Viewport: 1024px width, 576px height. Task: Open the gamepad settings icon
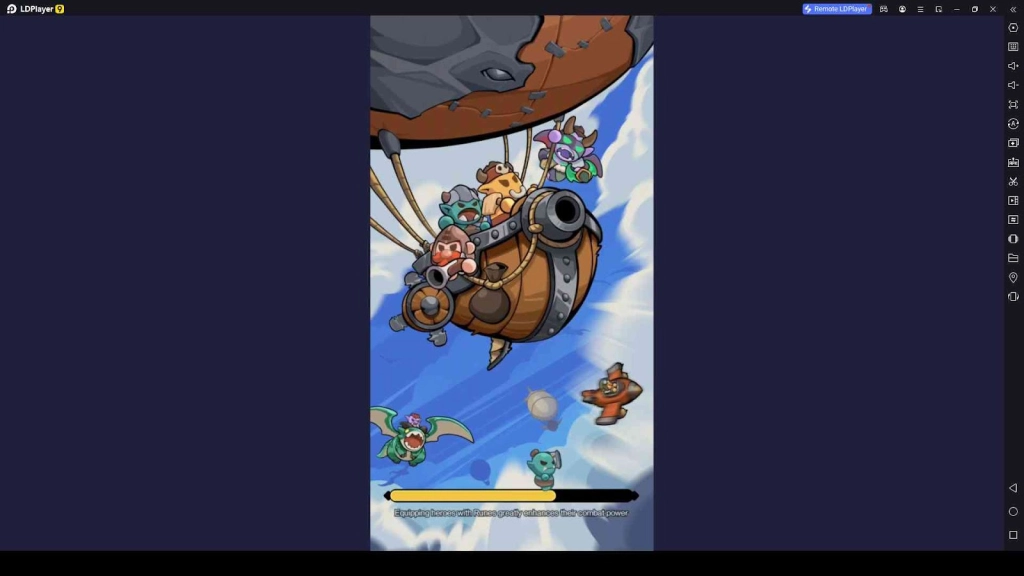point(884,9)
